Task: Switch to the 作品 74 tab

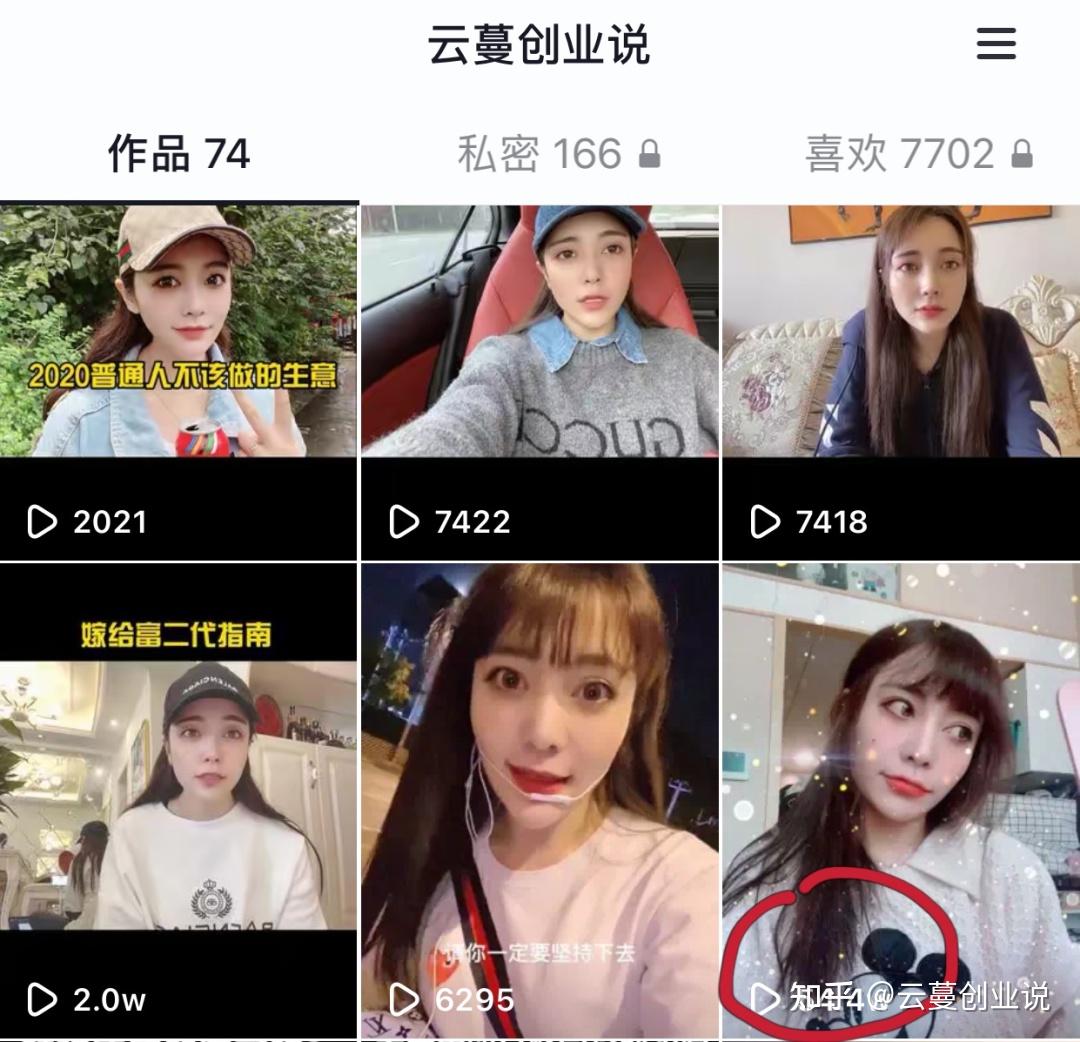Action: (179, 154)
